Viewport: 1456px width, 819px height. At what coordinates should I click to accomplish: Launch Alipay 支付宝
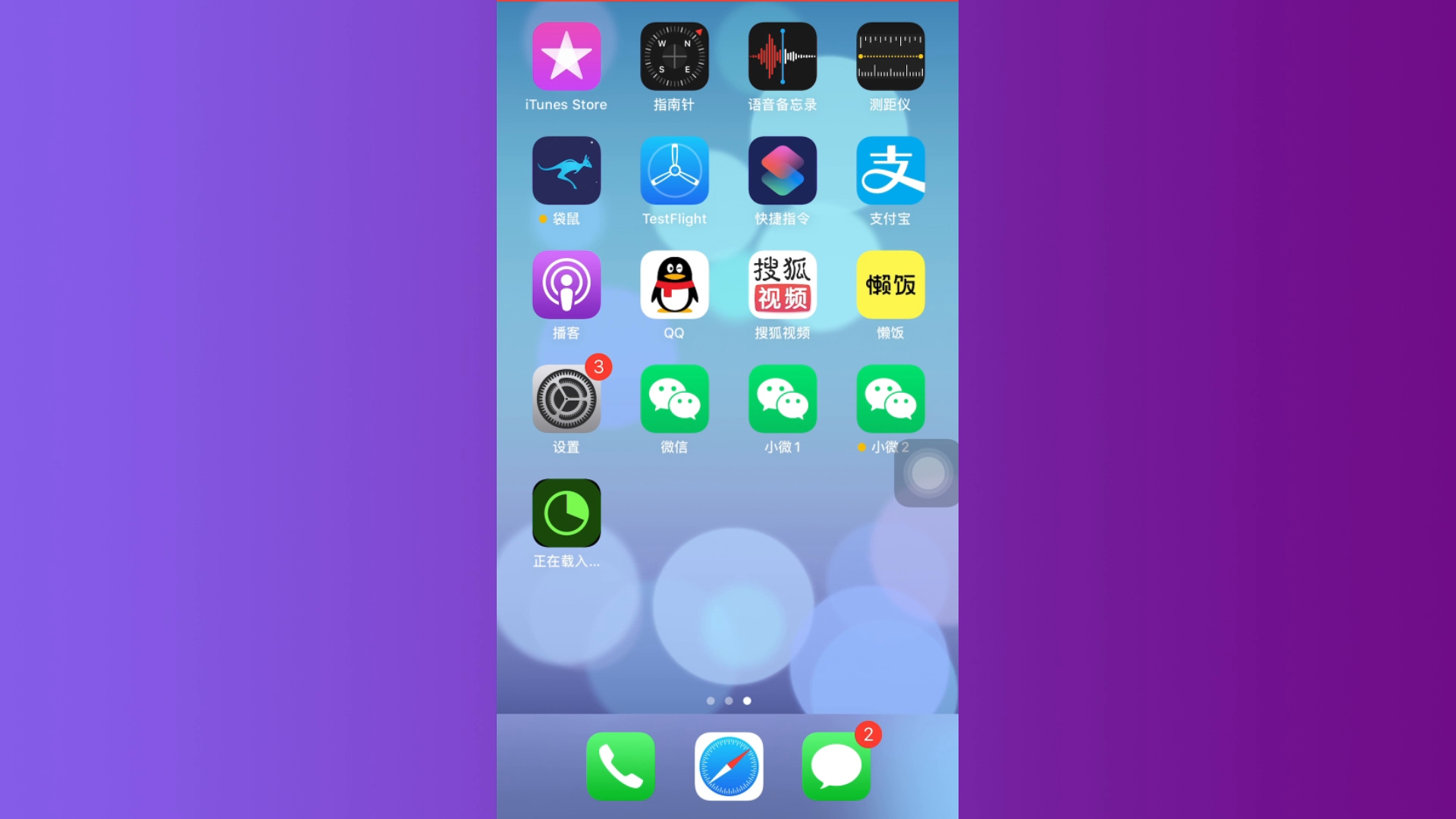click(x=890, y=171)
